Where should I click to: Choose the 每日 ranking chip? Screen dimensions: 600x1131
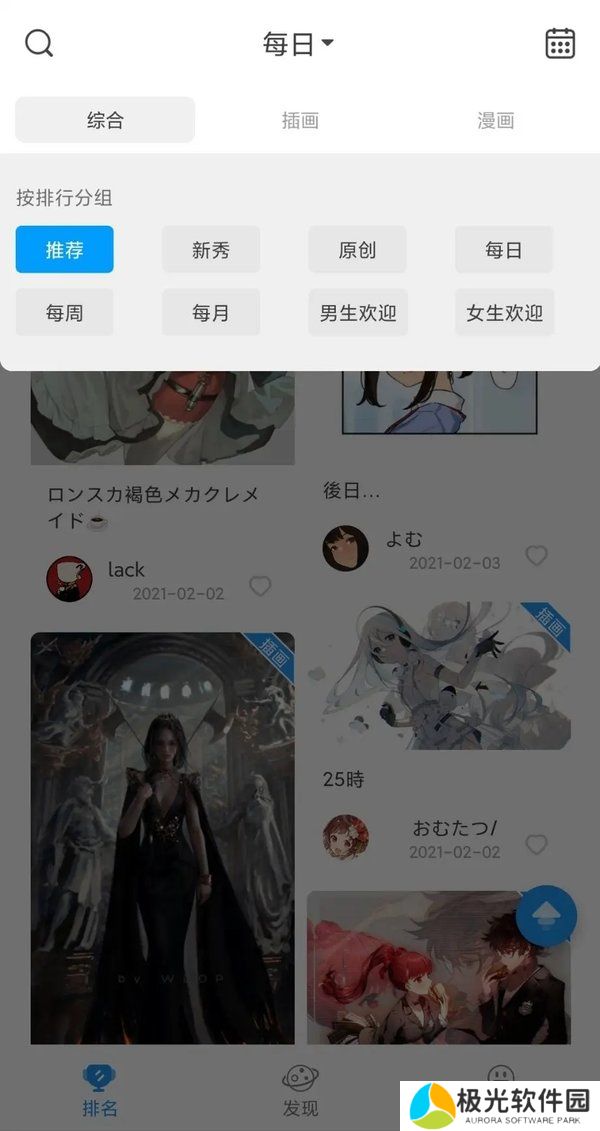(504, 250)
